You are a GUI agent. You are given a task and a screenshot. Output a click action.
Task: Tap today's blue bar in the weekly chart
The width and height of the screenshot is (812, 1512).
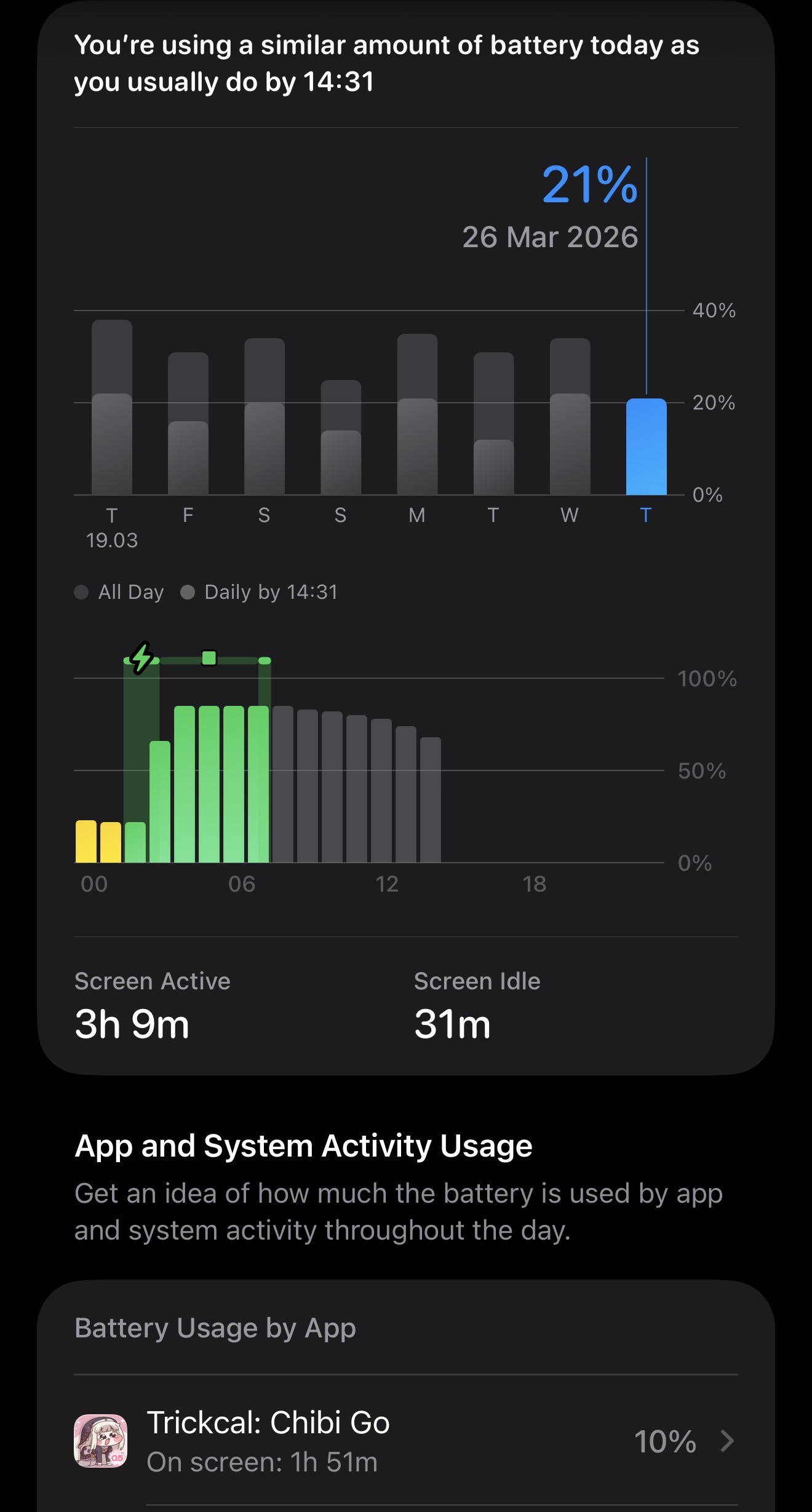click(x=646, y=447)
